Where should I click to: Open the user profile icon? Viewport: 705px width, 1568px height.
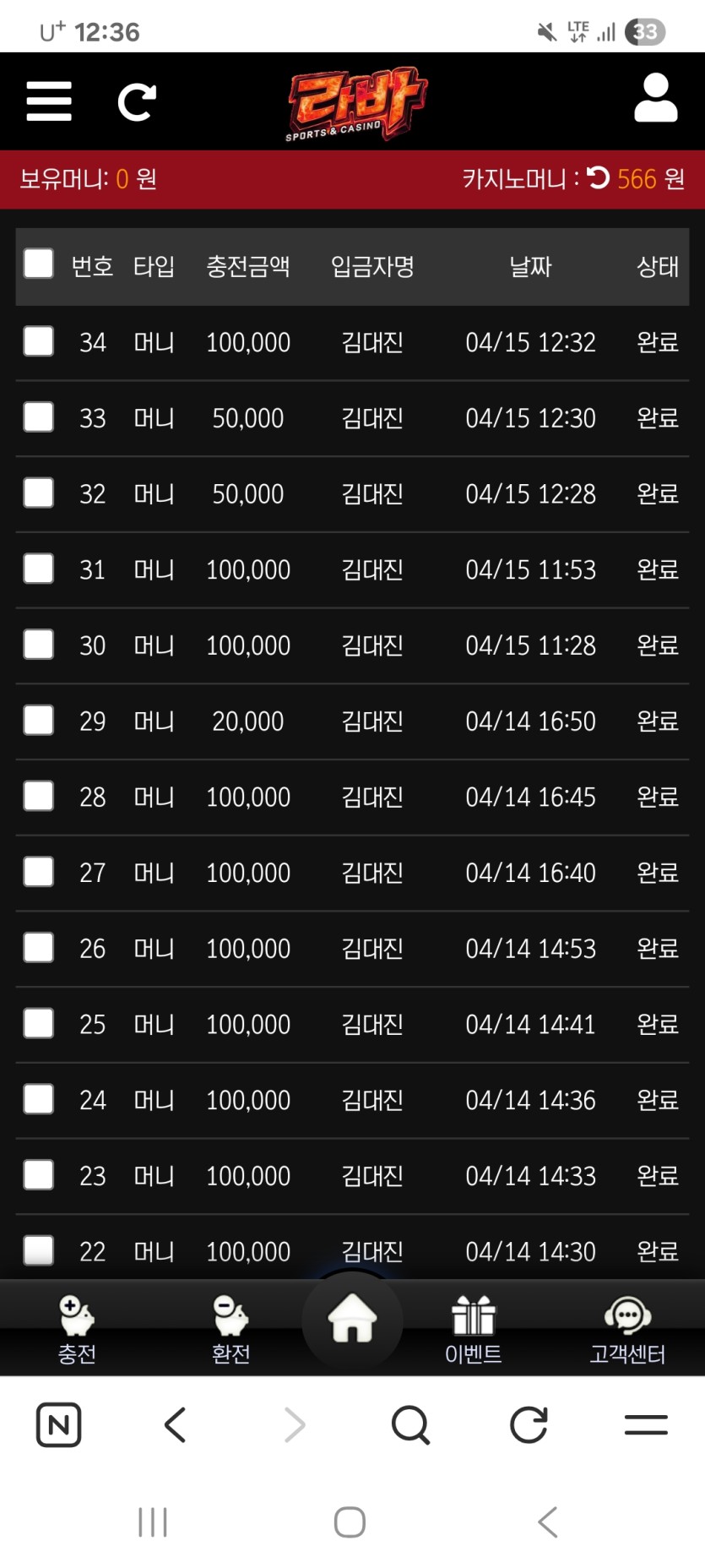[655, 99]
